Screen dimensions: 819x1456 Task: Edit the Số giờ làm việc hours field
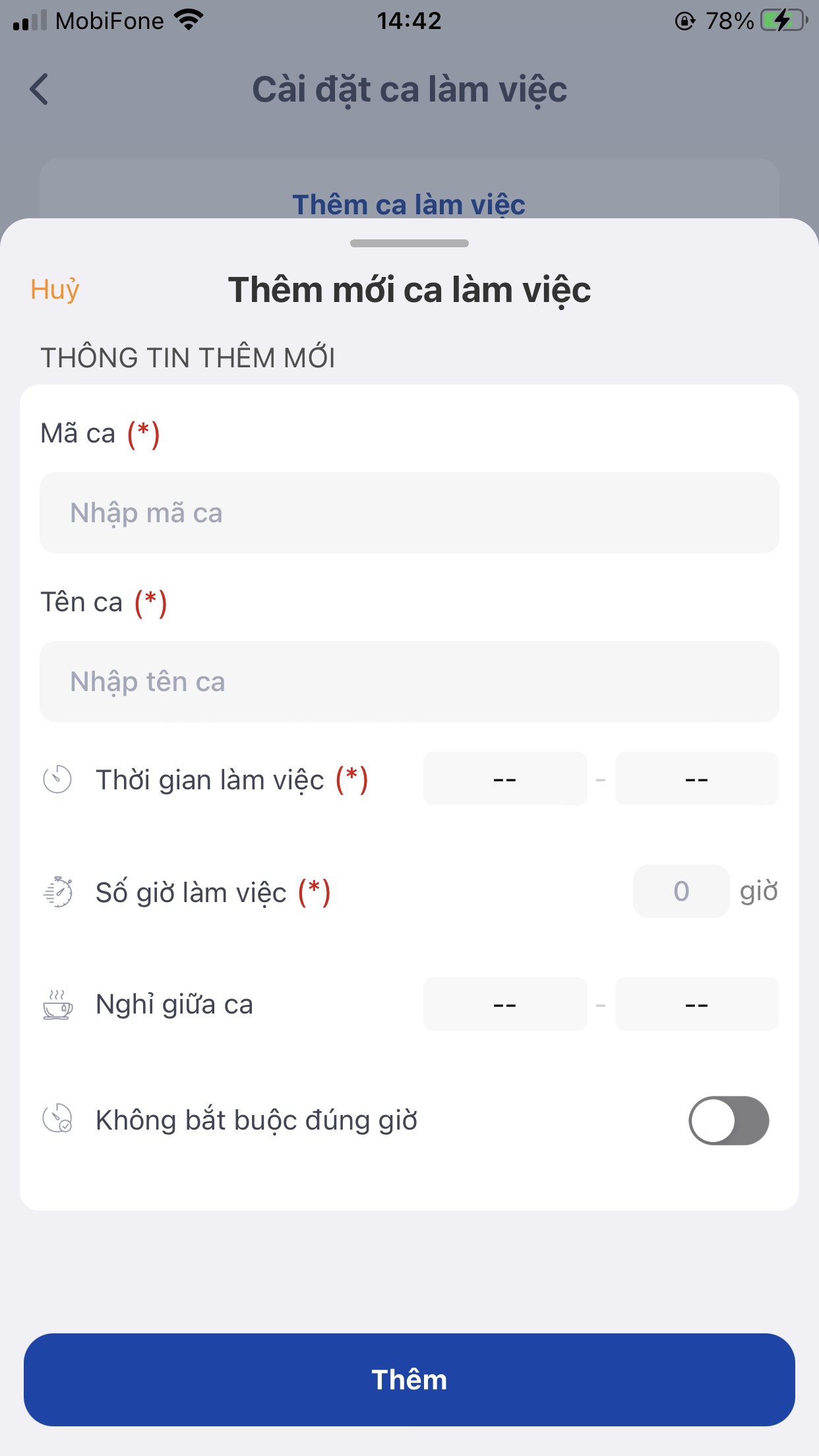click(x=681, y=892)
